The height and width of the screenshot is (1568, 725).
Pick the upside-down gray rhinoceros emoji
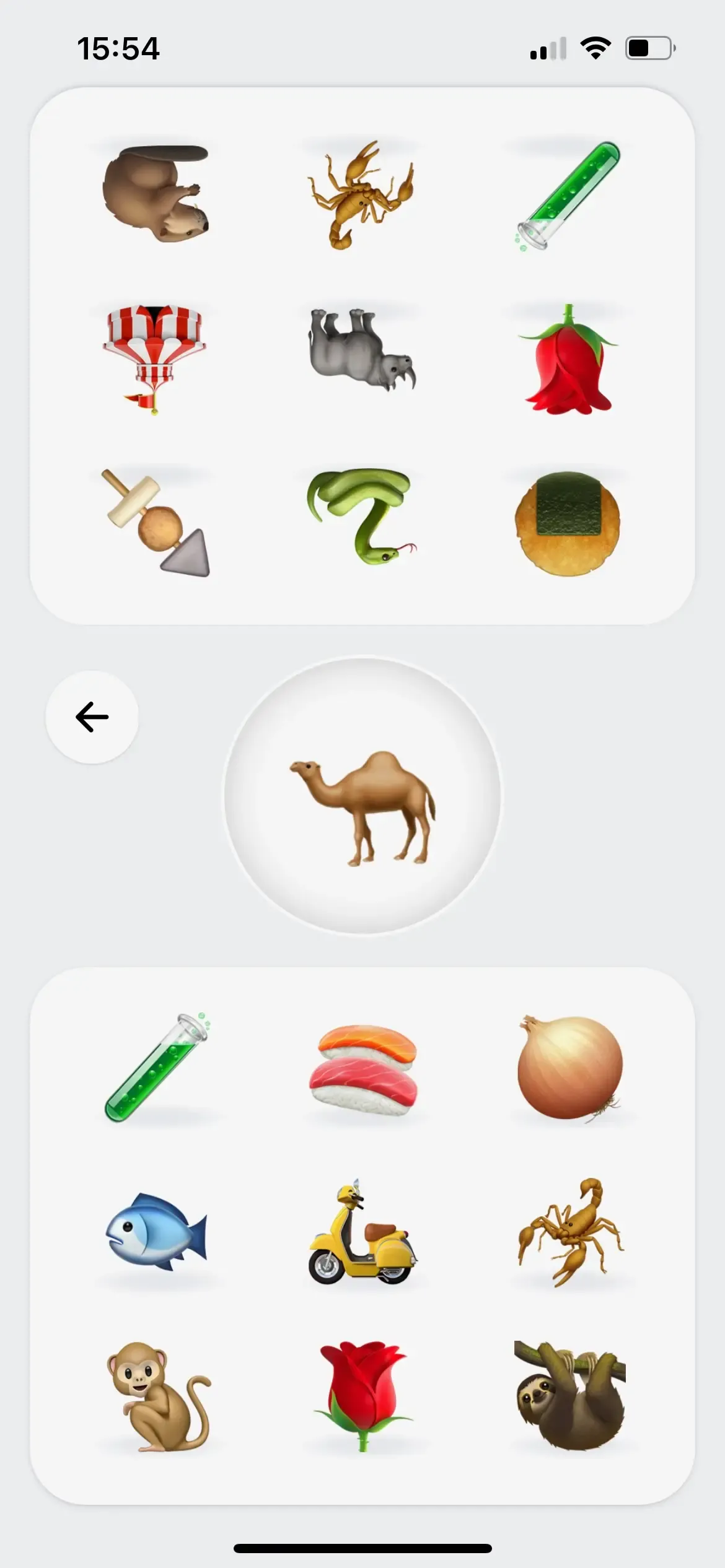click(362, 349)
